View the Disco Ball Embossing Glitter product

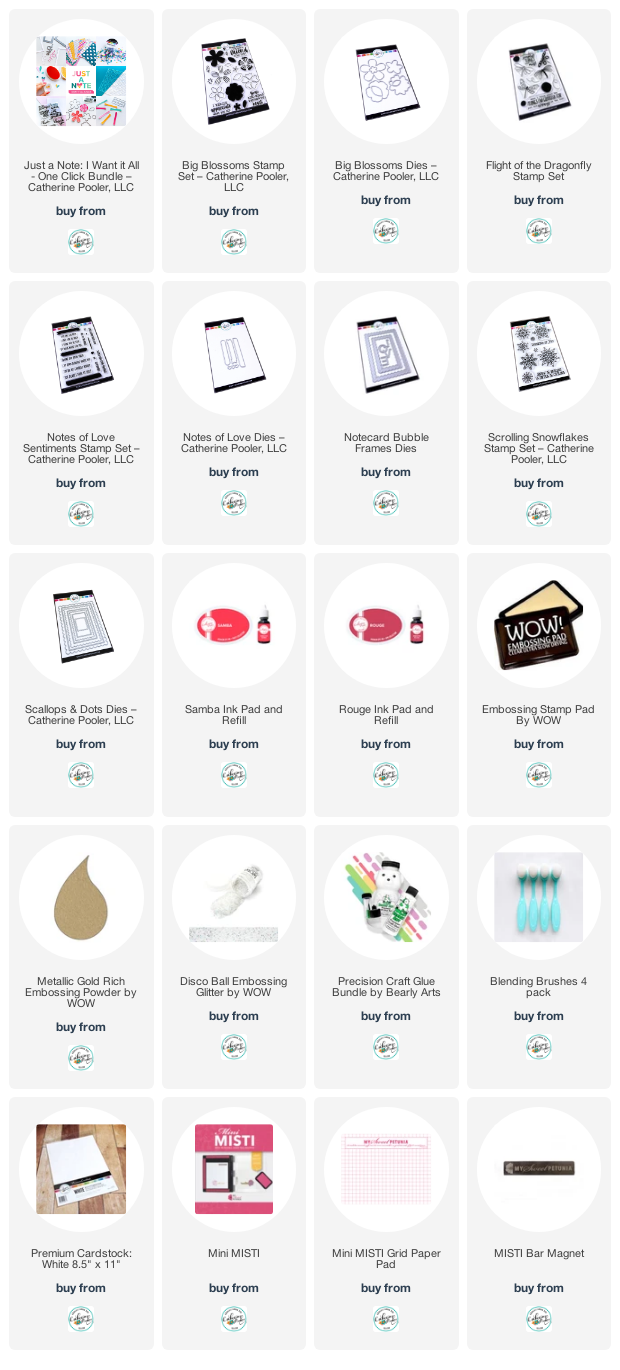[234, 987]
